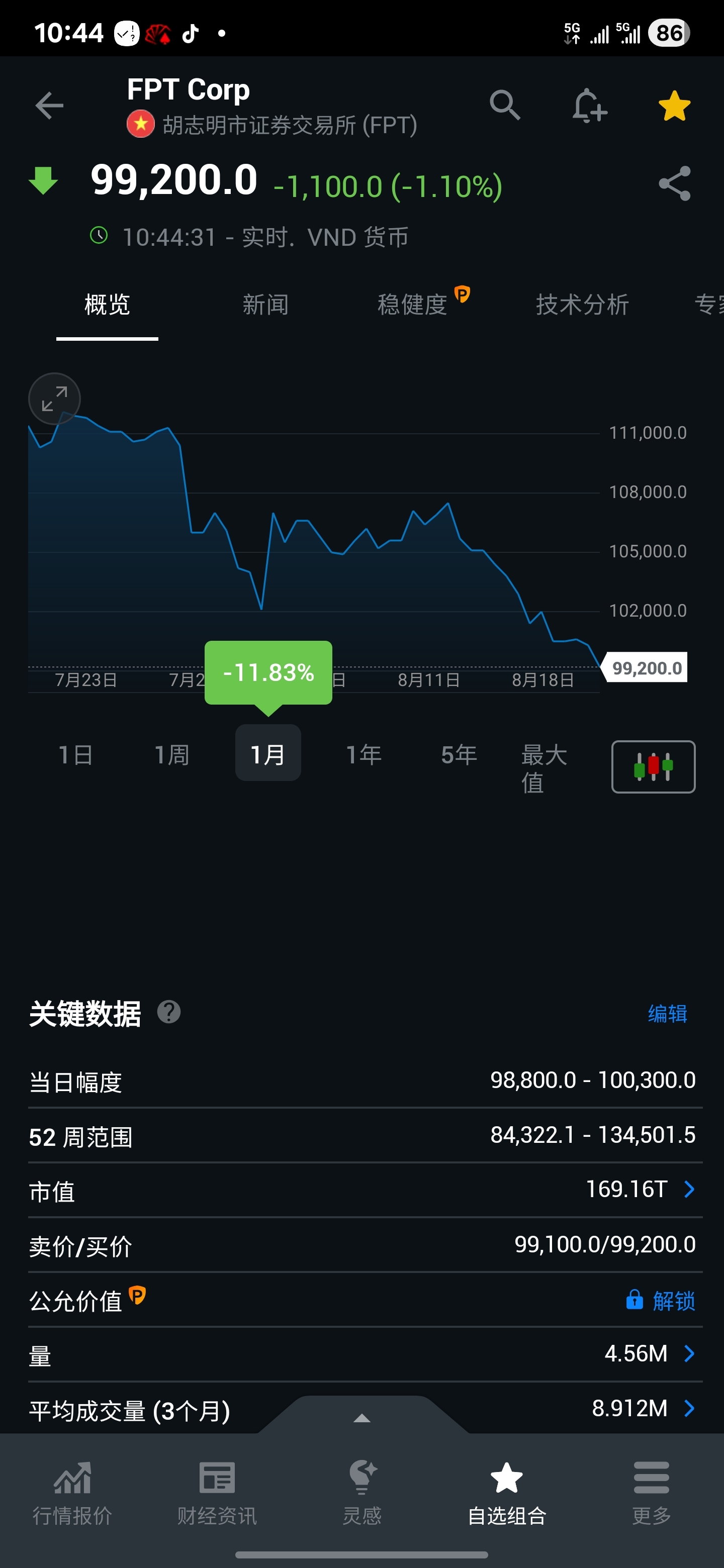Switch to the candlestick chart view
The image size is (724, 1568).
coord(653,767)
